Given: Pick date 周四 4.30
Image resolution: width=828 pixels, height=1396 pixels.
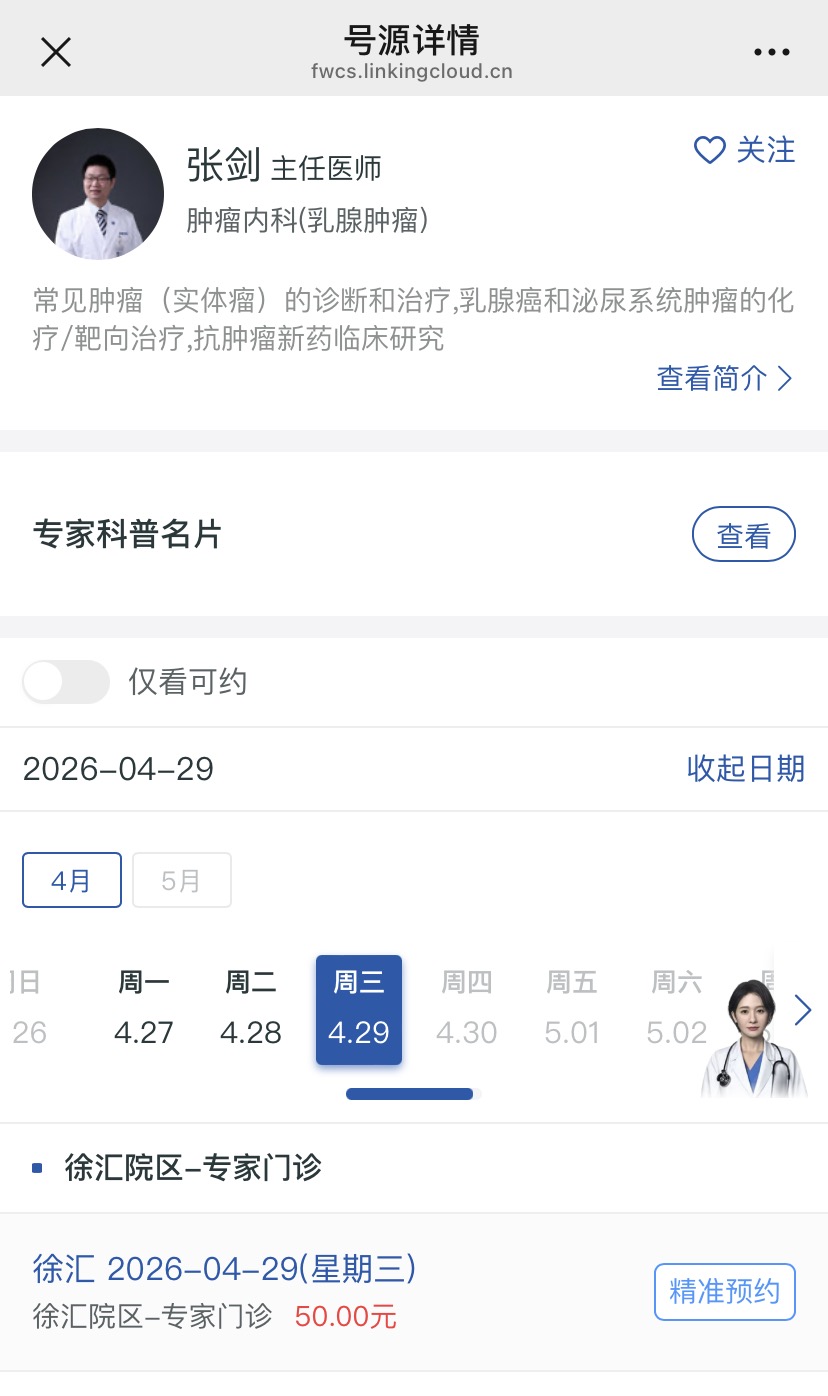Looking at the screenshot, I should pyautogui.click(x=467, y=1009).
